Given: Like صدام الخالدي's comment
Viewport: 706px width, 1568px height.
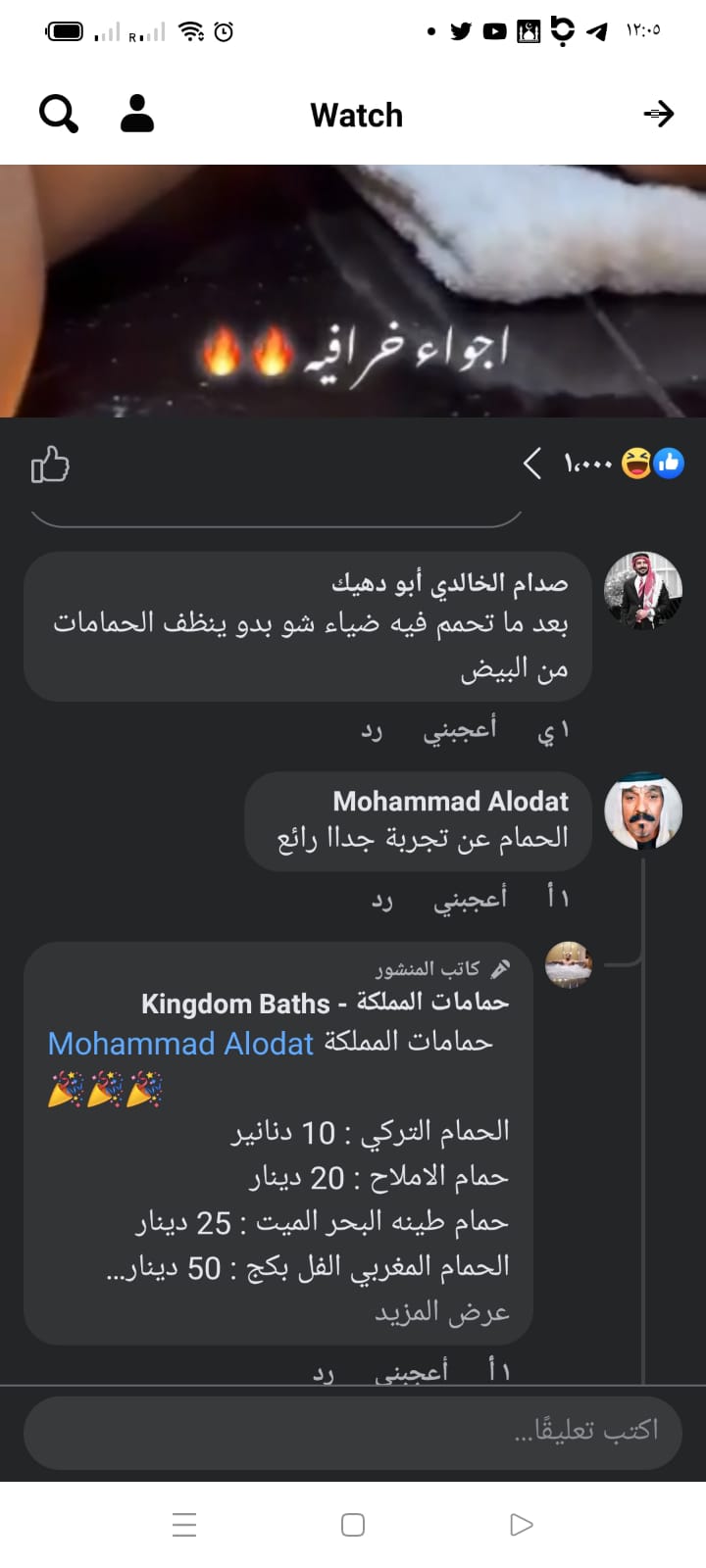Looking at the screenshot, I should [459, 730].
